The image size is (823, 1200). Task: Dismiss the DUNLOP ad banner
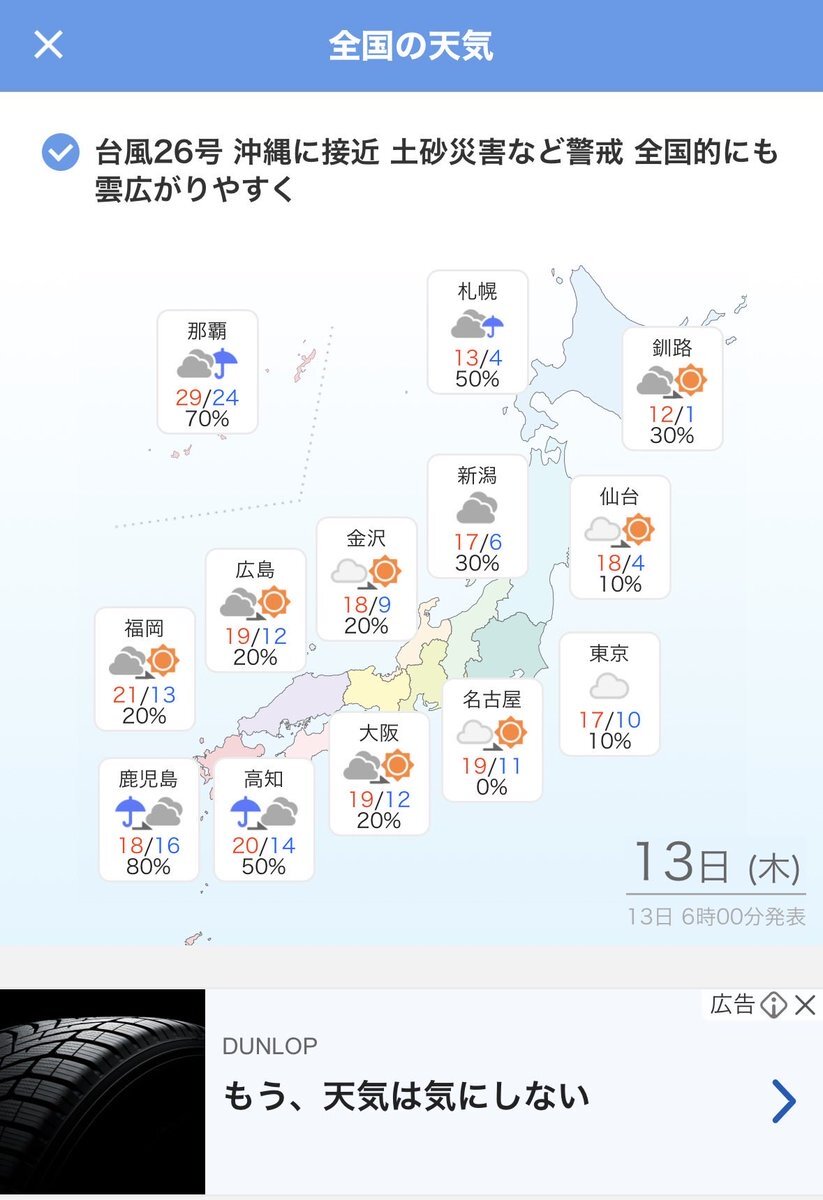point(805,1005)
